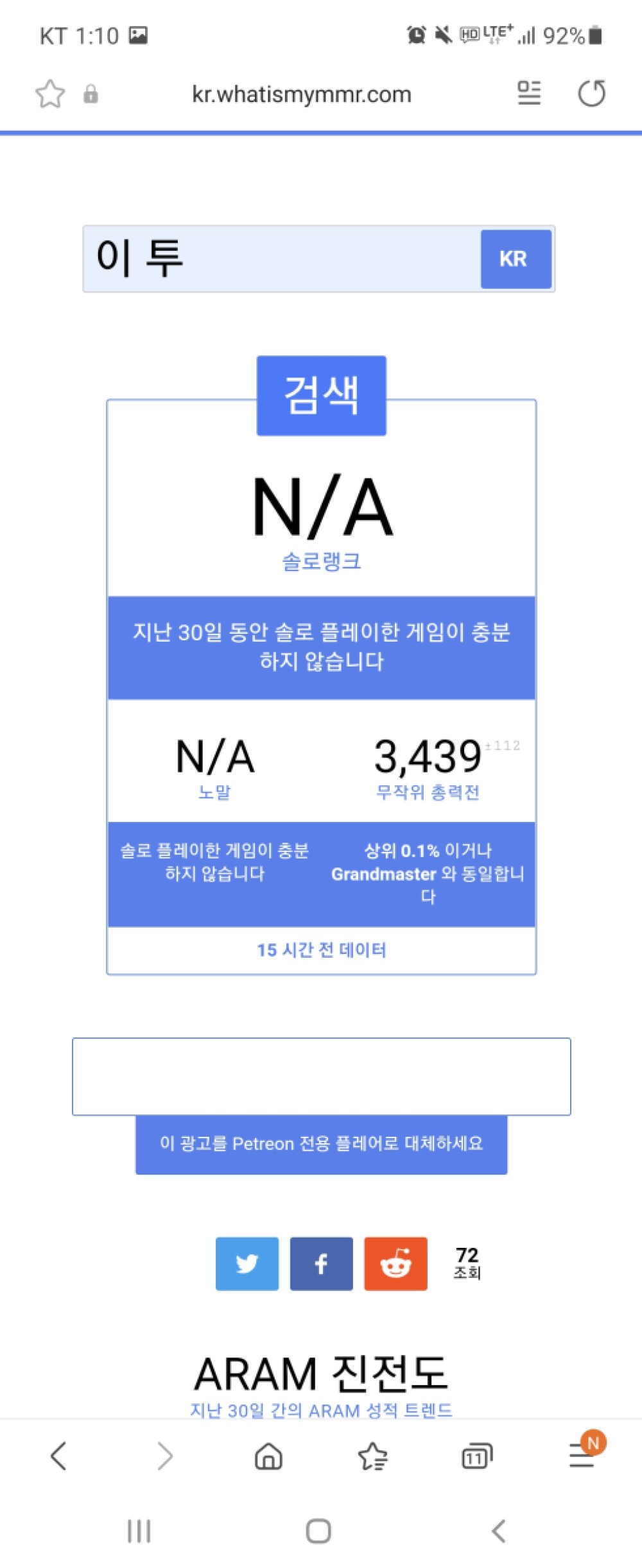Tap the 검색 search button

pos(321,396)
